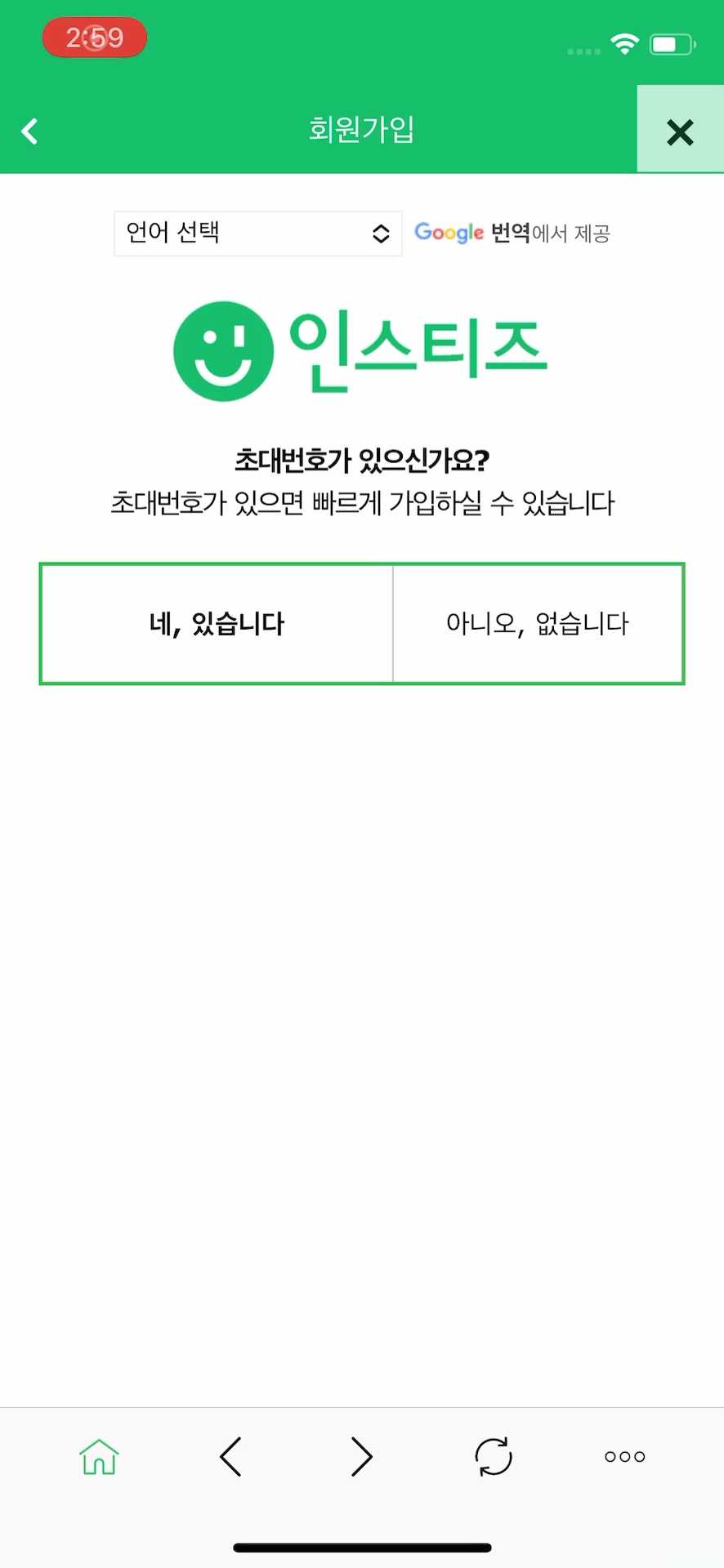Open the three-dot more options icon

tap(623, 1457)
